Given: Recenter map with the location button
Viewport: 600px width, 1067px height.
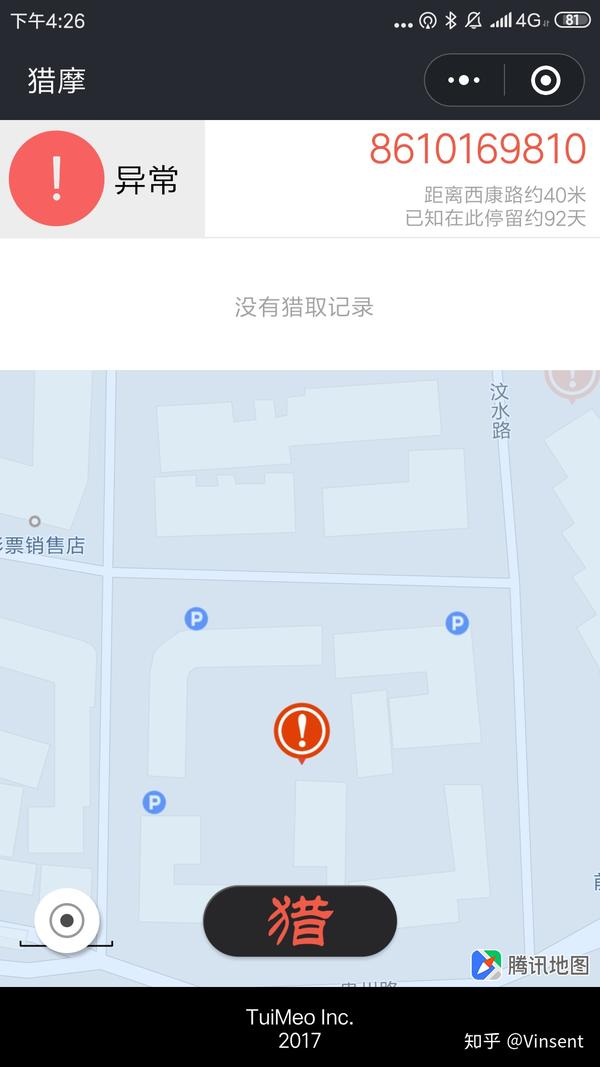Looking at the screenshot, I should coord(67,921).
